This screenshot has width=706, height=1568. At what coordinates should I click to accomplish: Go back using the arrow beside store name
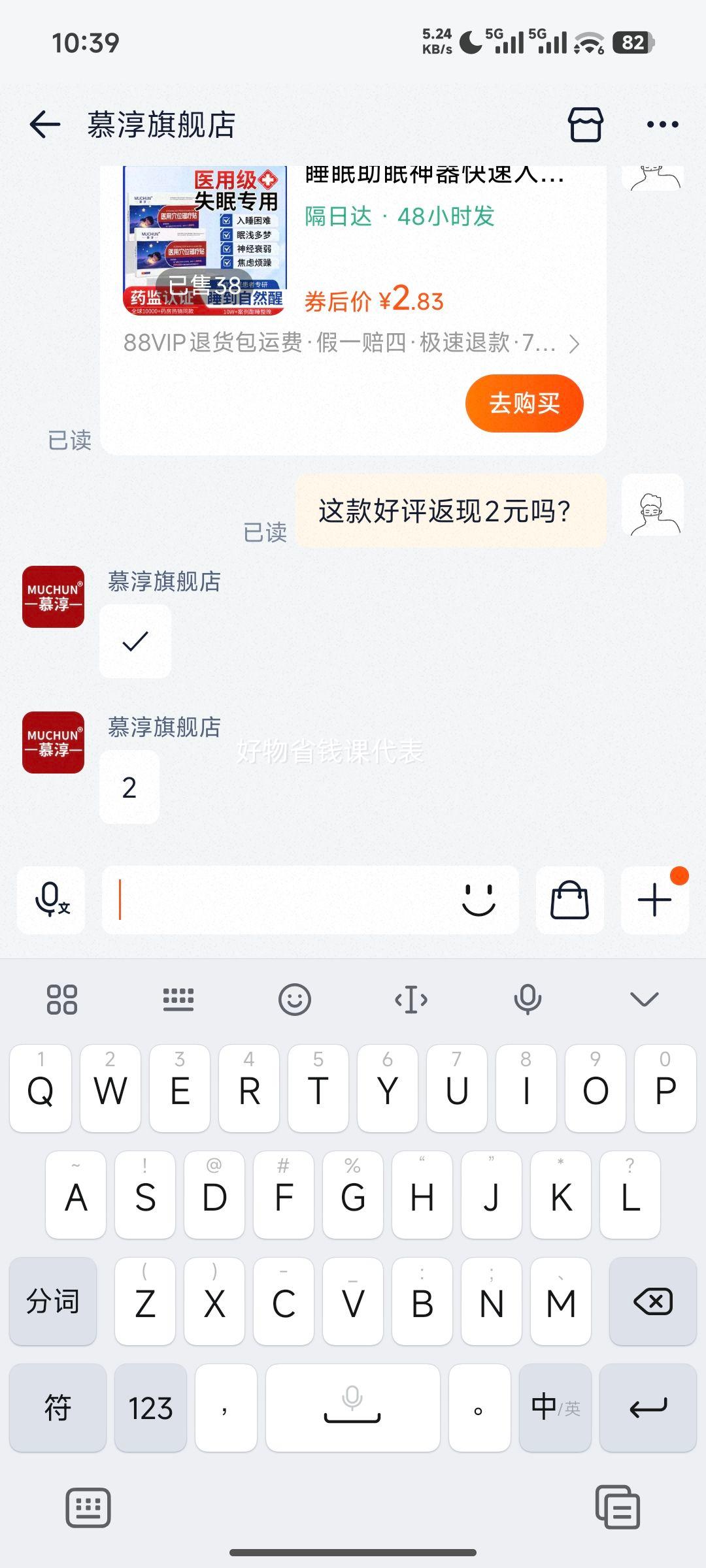click(43, 125)
